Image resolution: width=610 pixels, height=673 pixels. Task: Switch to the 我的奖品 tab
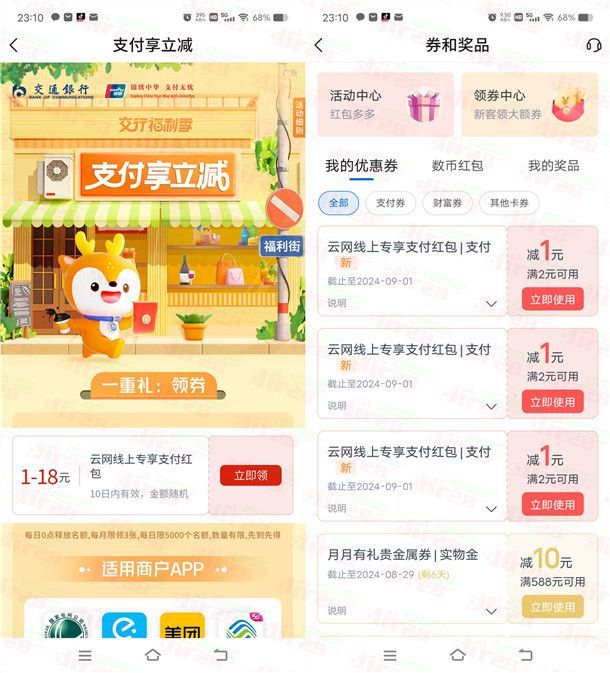point(553,165)
